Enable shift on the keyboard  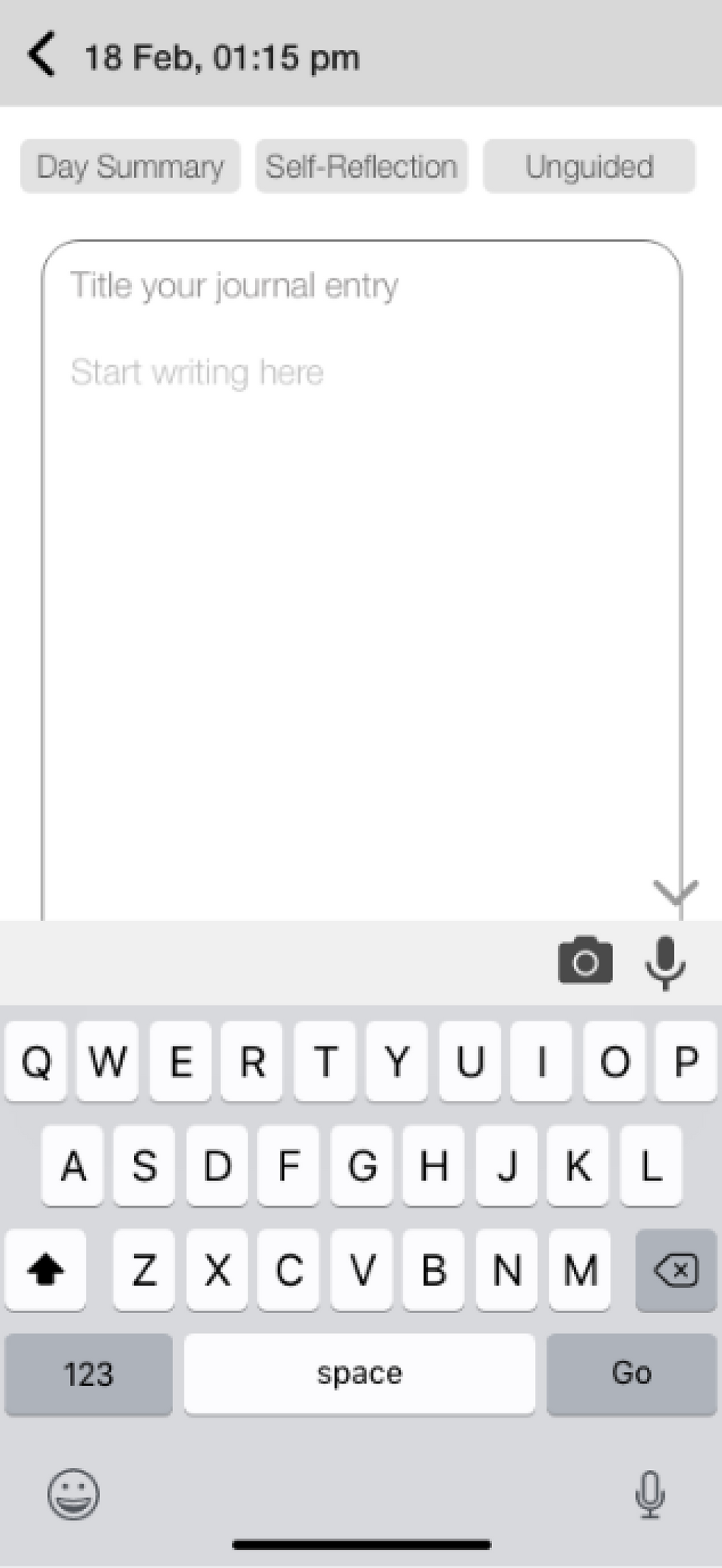point(46,1270)
